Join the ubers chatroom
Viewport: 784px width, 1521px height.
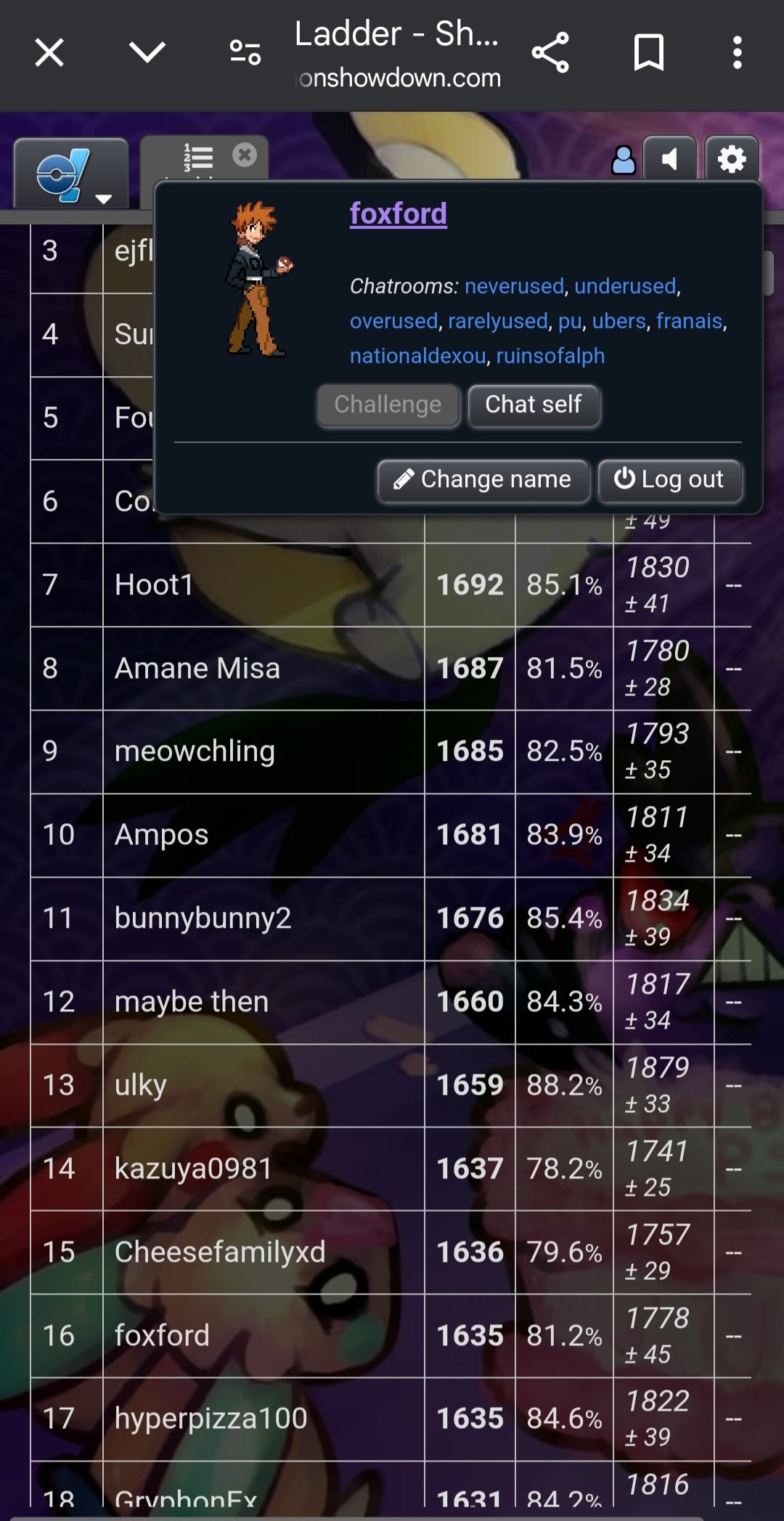click(618, 321)
